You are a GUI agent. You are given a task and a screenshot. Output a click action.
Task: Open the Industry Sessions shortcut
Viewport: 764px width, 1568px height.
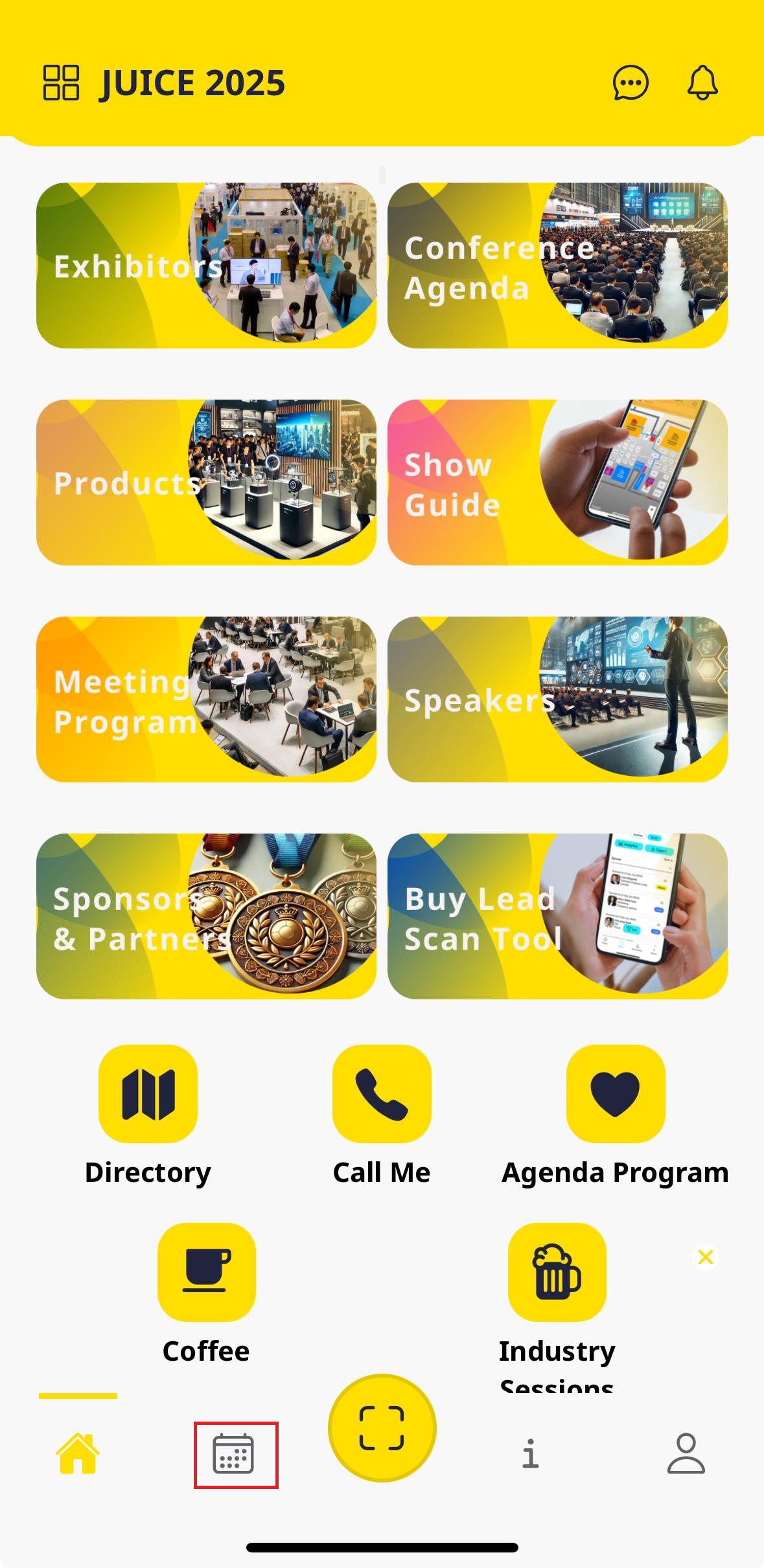[557, 1272]
